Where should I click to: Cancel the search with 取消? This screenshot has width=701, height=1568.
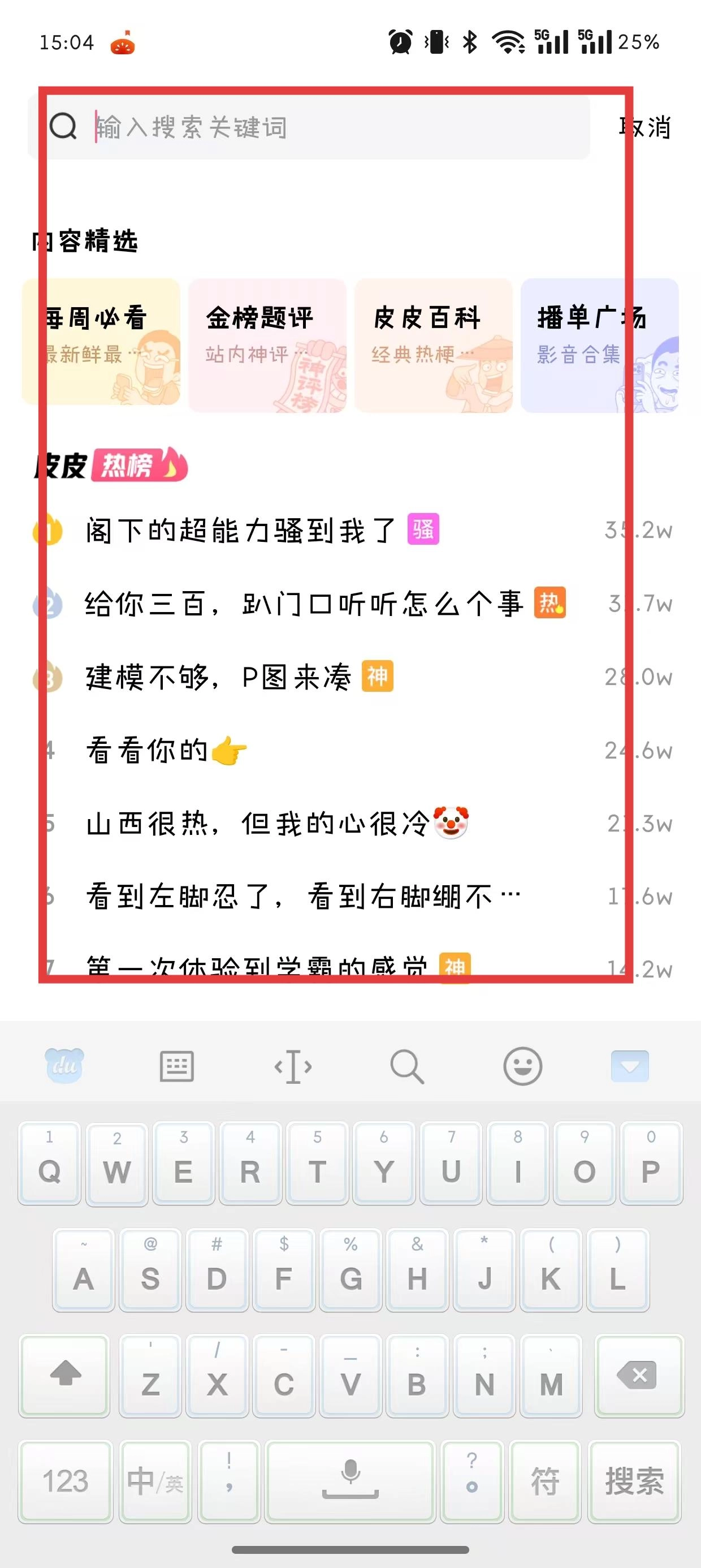tap(645, 128)
